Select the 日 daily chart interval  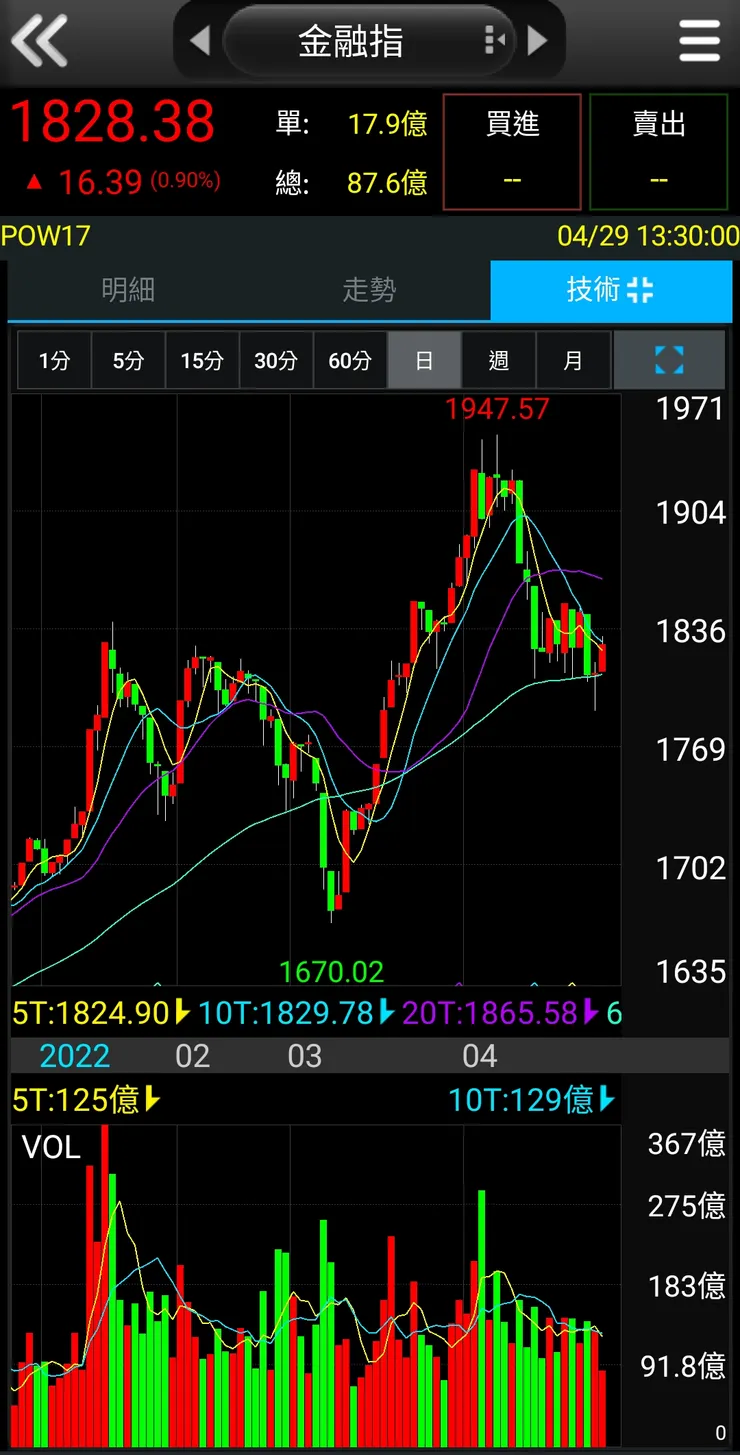(424, 361)
